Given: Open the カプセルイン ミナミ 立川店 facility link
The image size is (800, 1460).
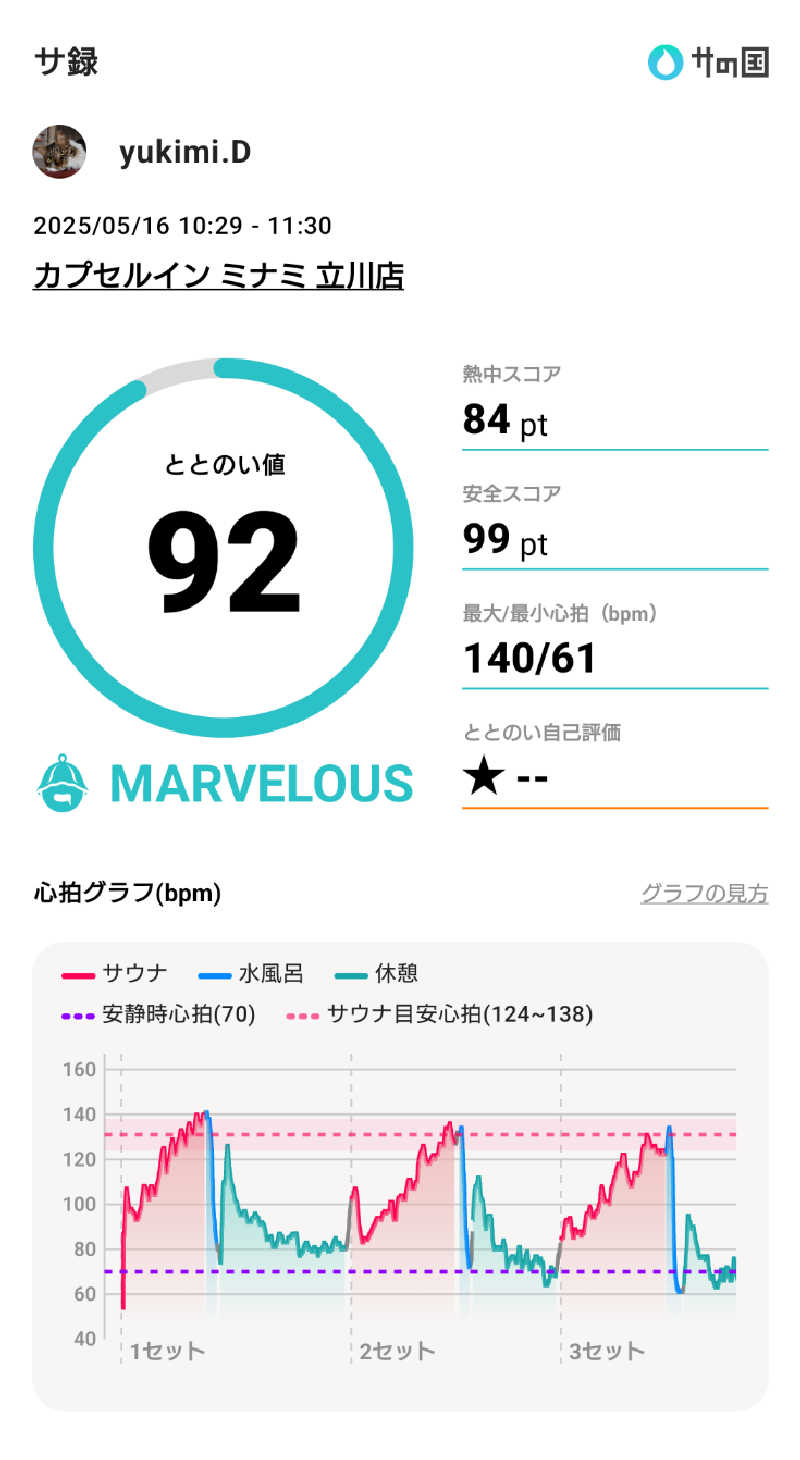Looking at the screenshot, I should point(218,275).
